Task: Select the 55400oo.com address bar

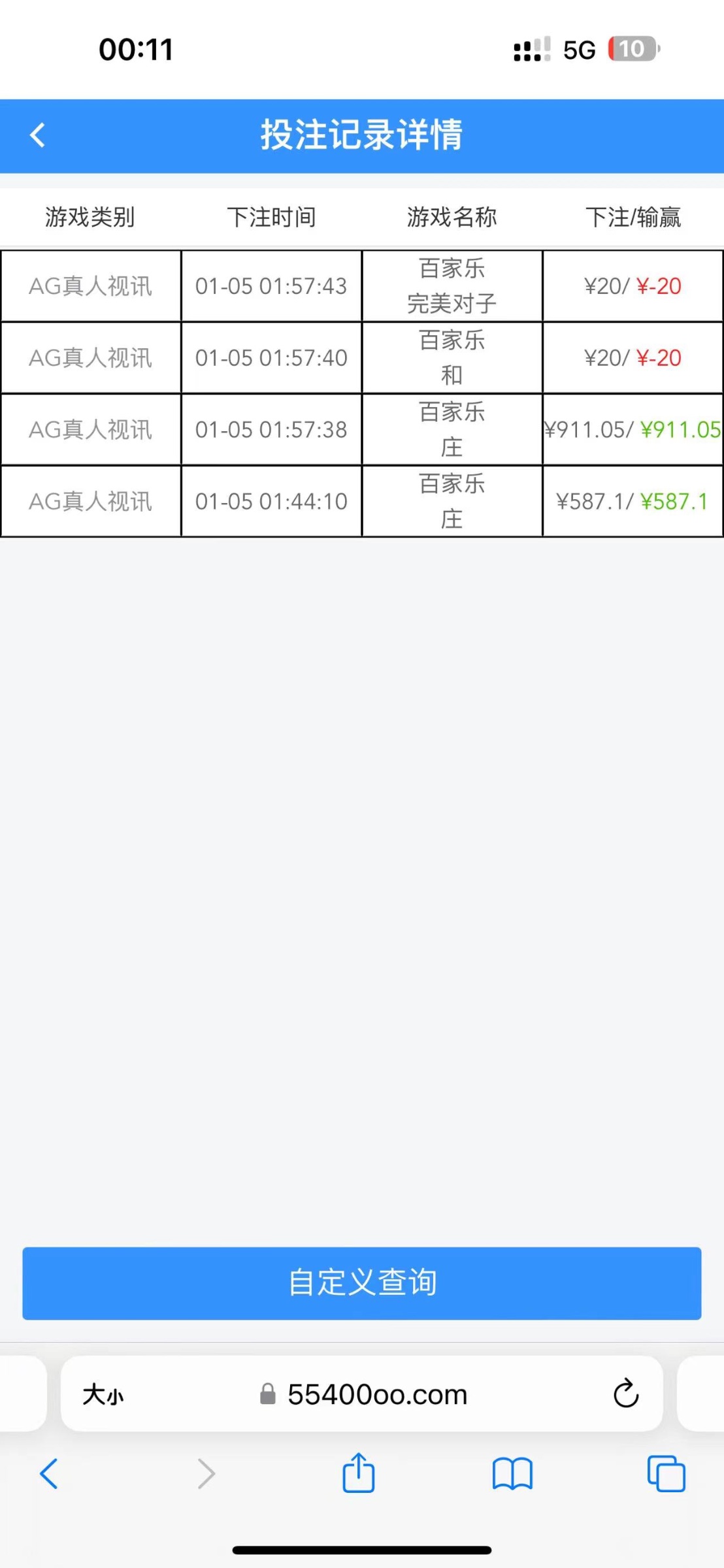Action: click(377, 1395)
